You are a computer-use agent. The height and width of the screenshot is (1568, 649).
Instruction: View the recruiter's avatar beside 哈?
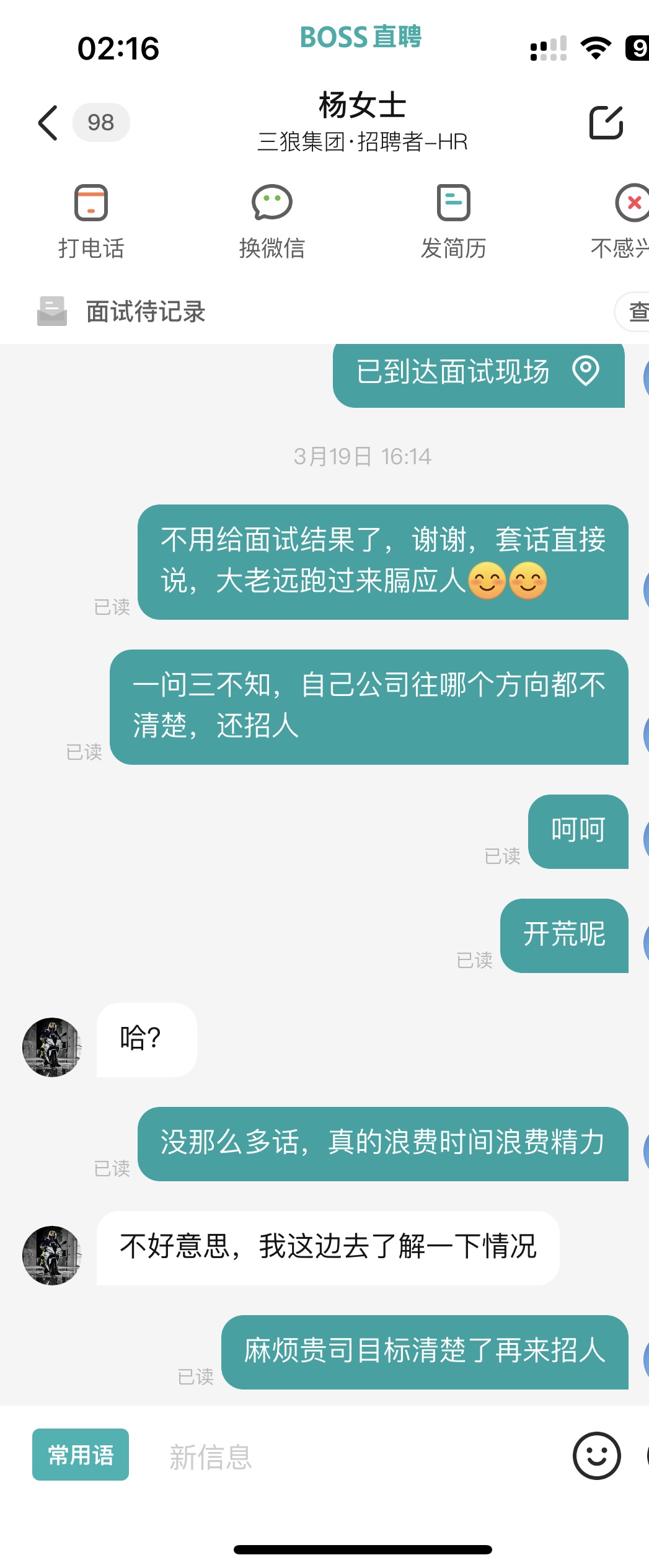[52, 1047]
